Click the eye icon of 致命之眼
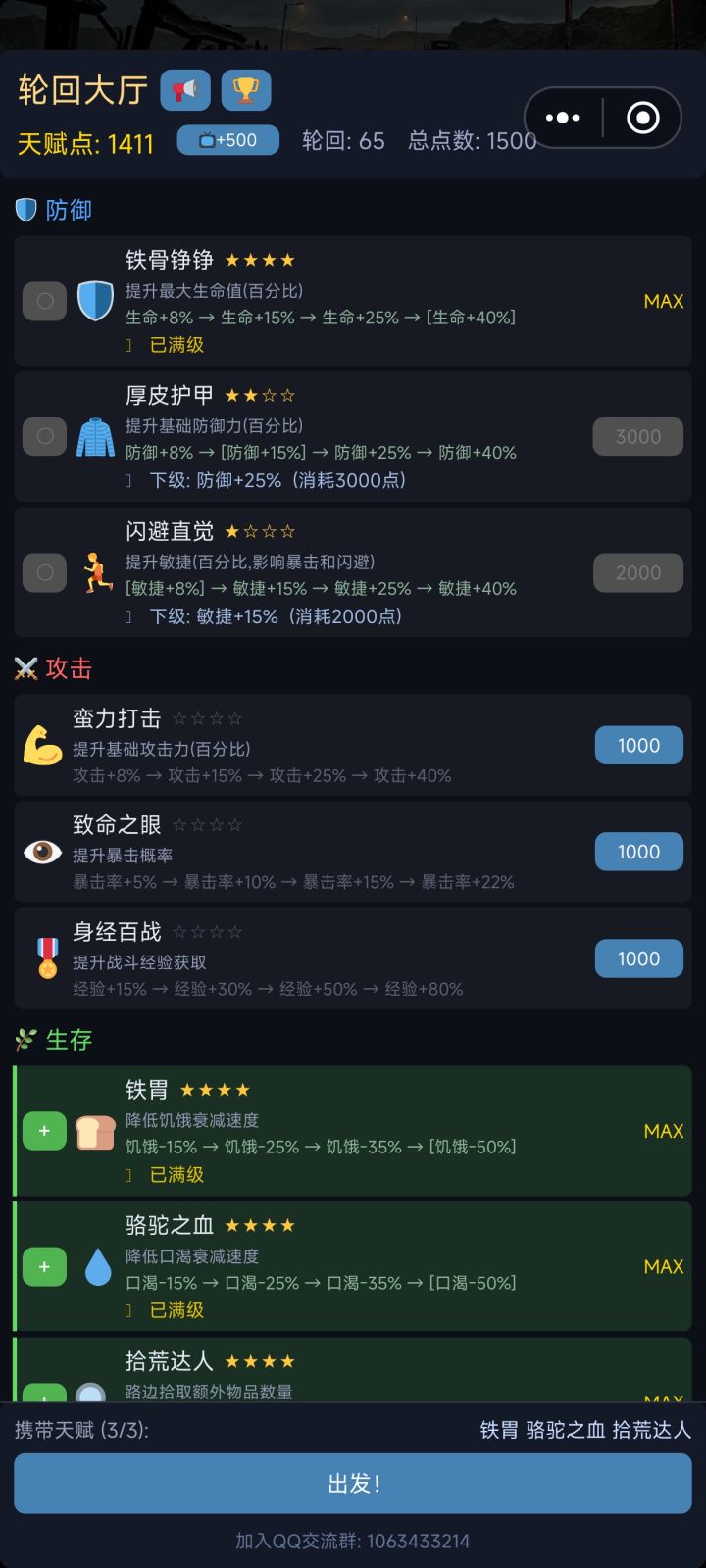Image resolution: width=706 pixels, height=1568 pixels. [43, 852]
